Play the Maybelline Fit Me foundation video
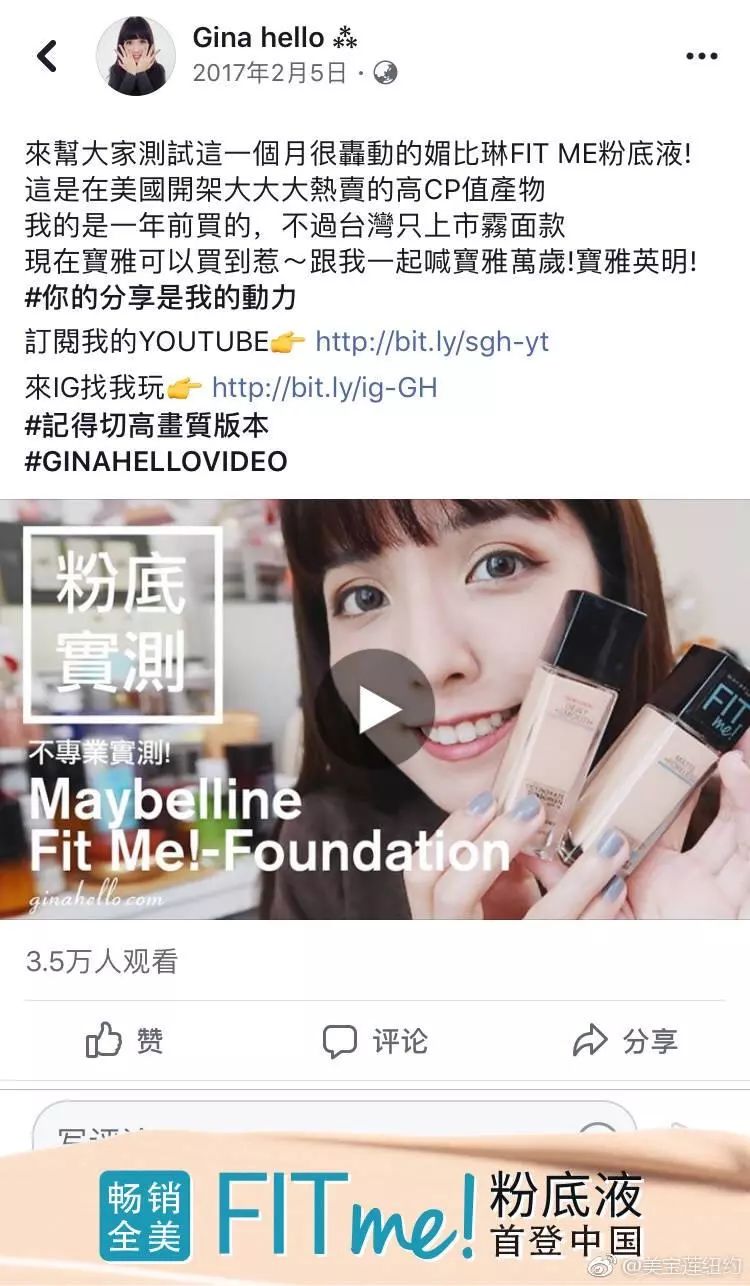The image size is (750, 1286). click(381, 709)
